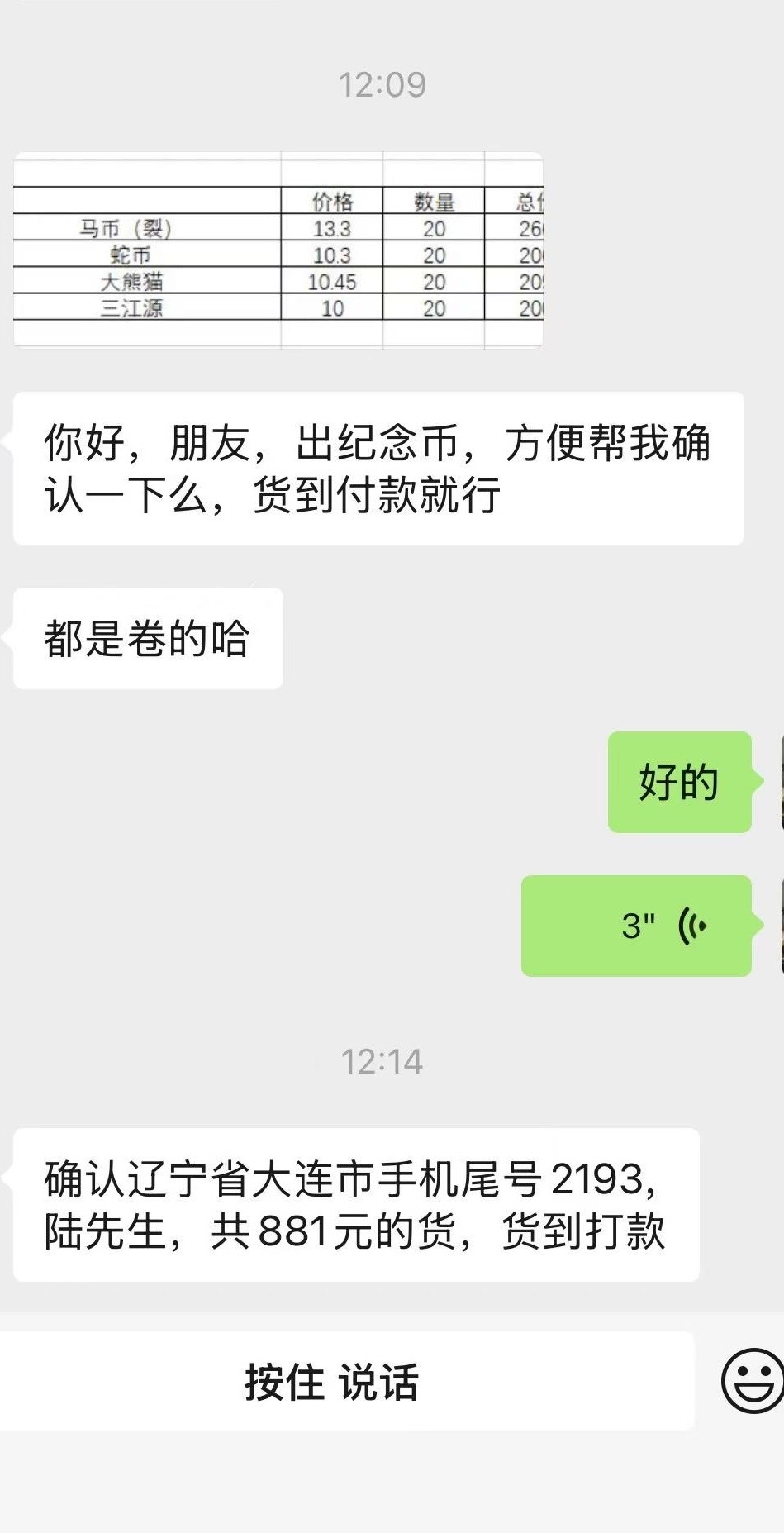The height and width of the screenshot is (1533, 784).
Task: Tap the 蛇币 price cell showing 10.3
Action: (x=332, y=255)
